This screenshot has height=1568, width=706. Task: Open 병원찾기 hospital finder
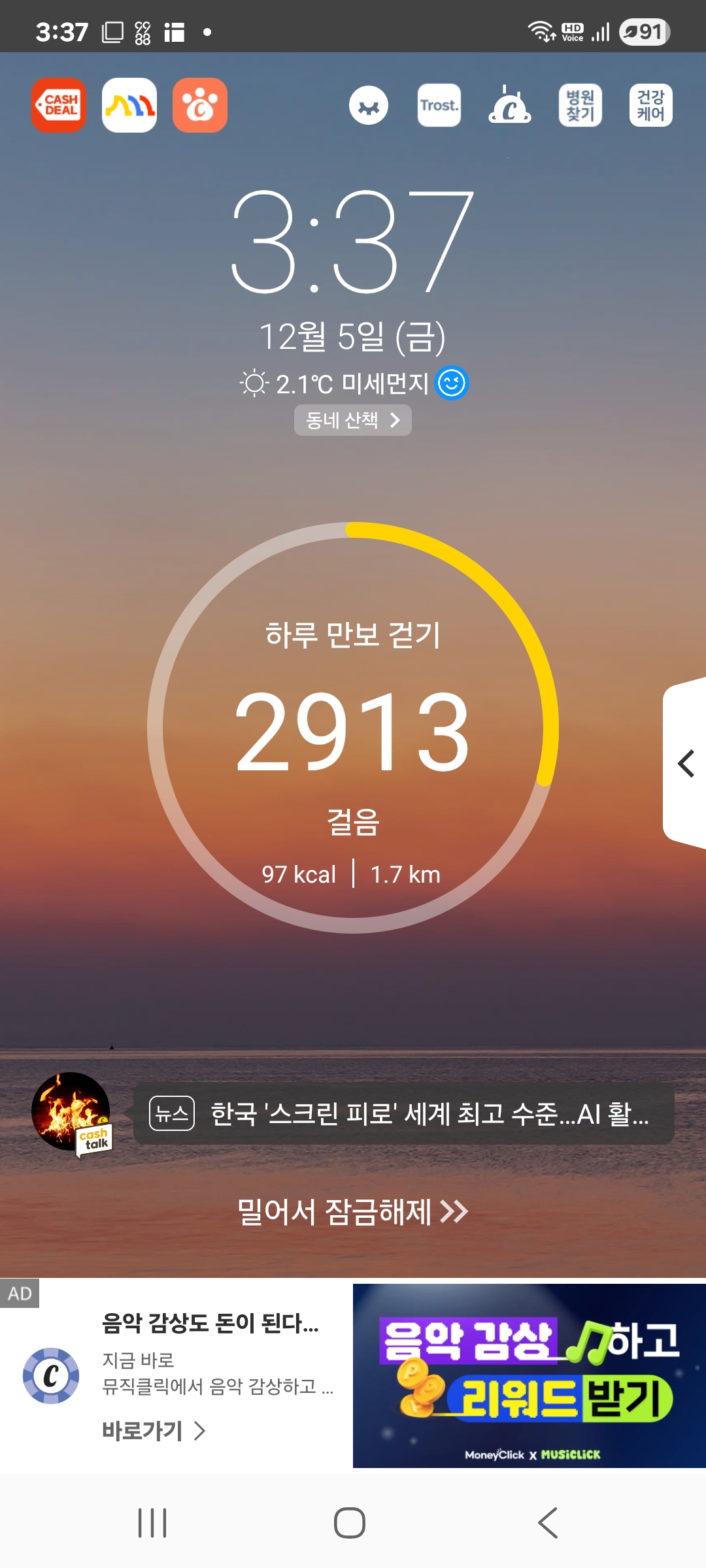(x=580, y=105)
